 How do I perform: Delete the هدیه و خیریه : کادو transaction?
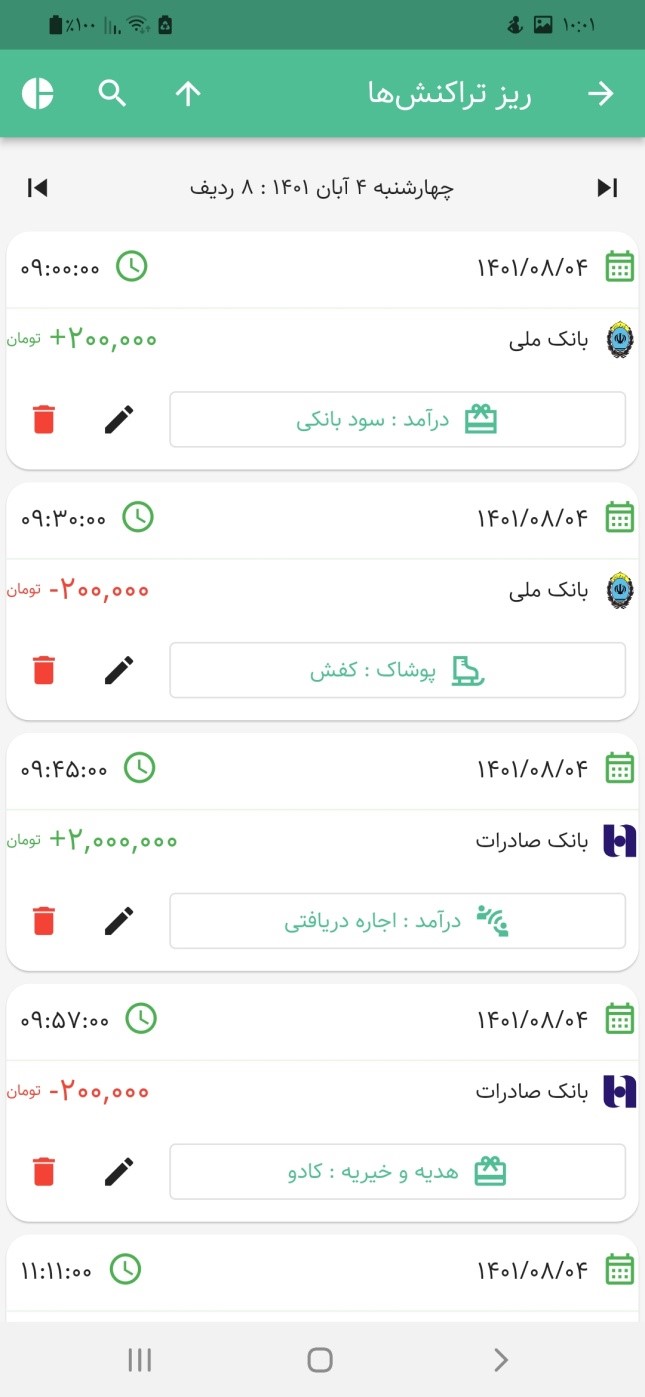click(44, 1171)
